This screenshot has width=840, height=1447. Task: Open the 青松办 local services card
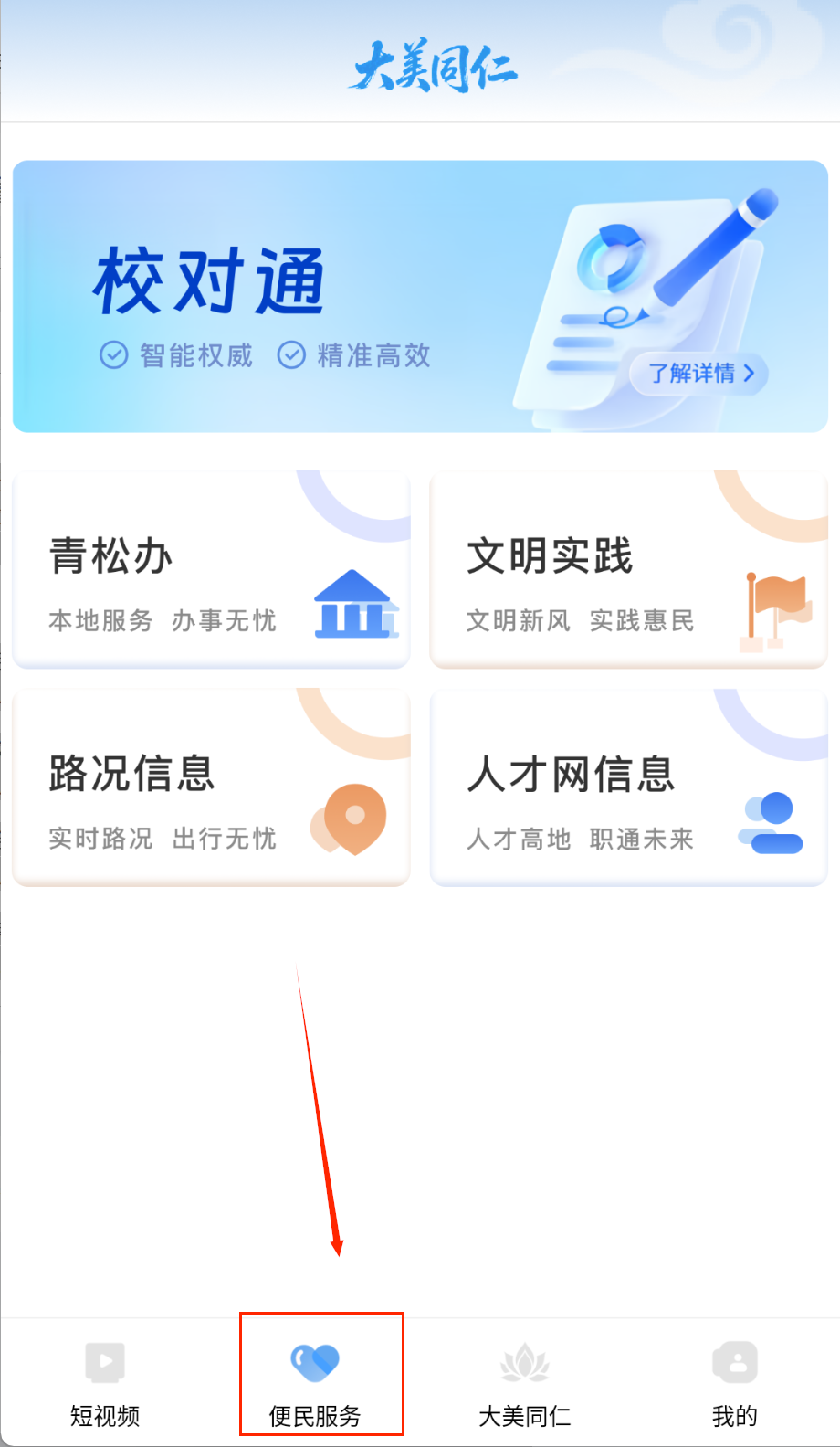[211, 570]
